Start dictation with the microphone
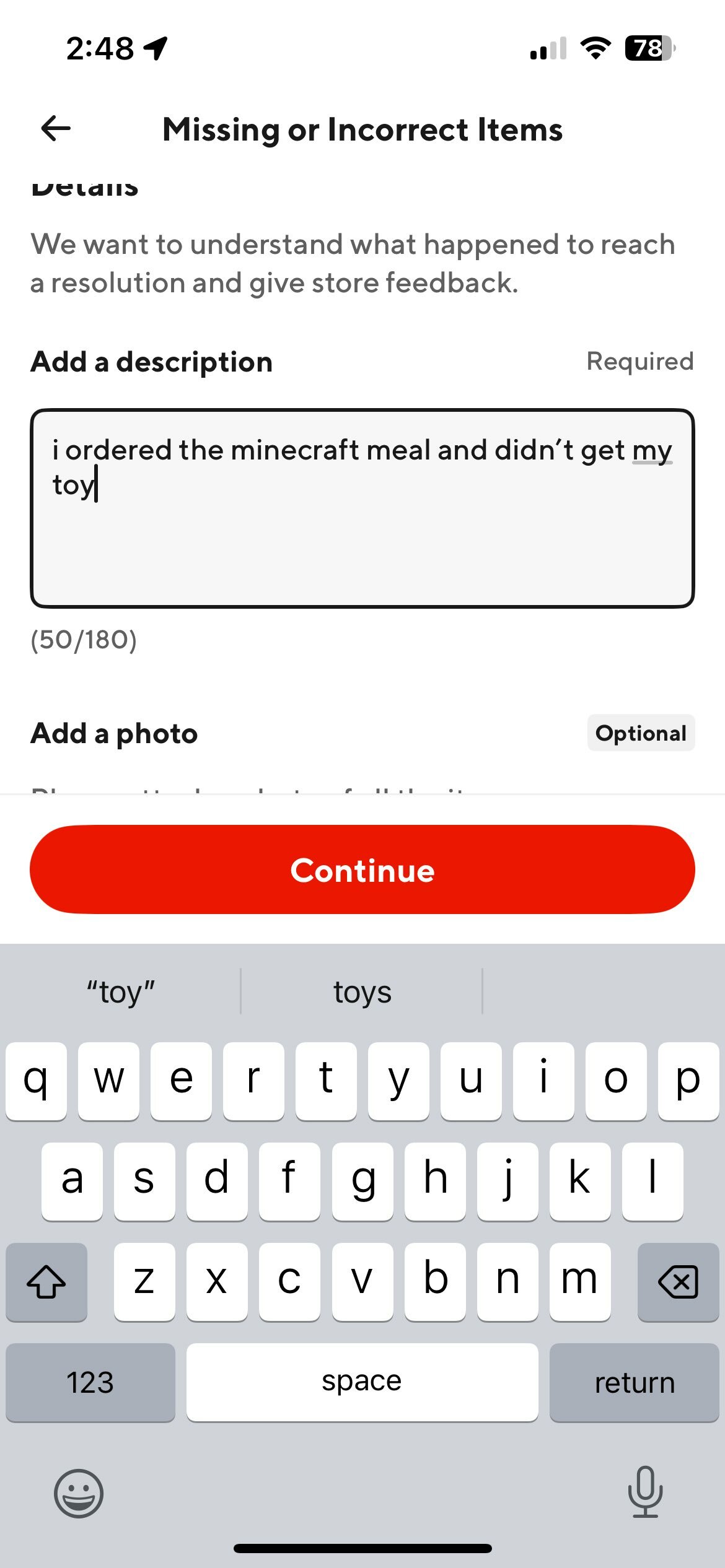 [x=645, y=1492]
